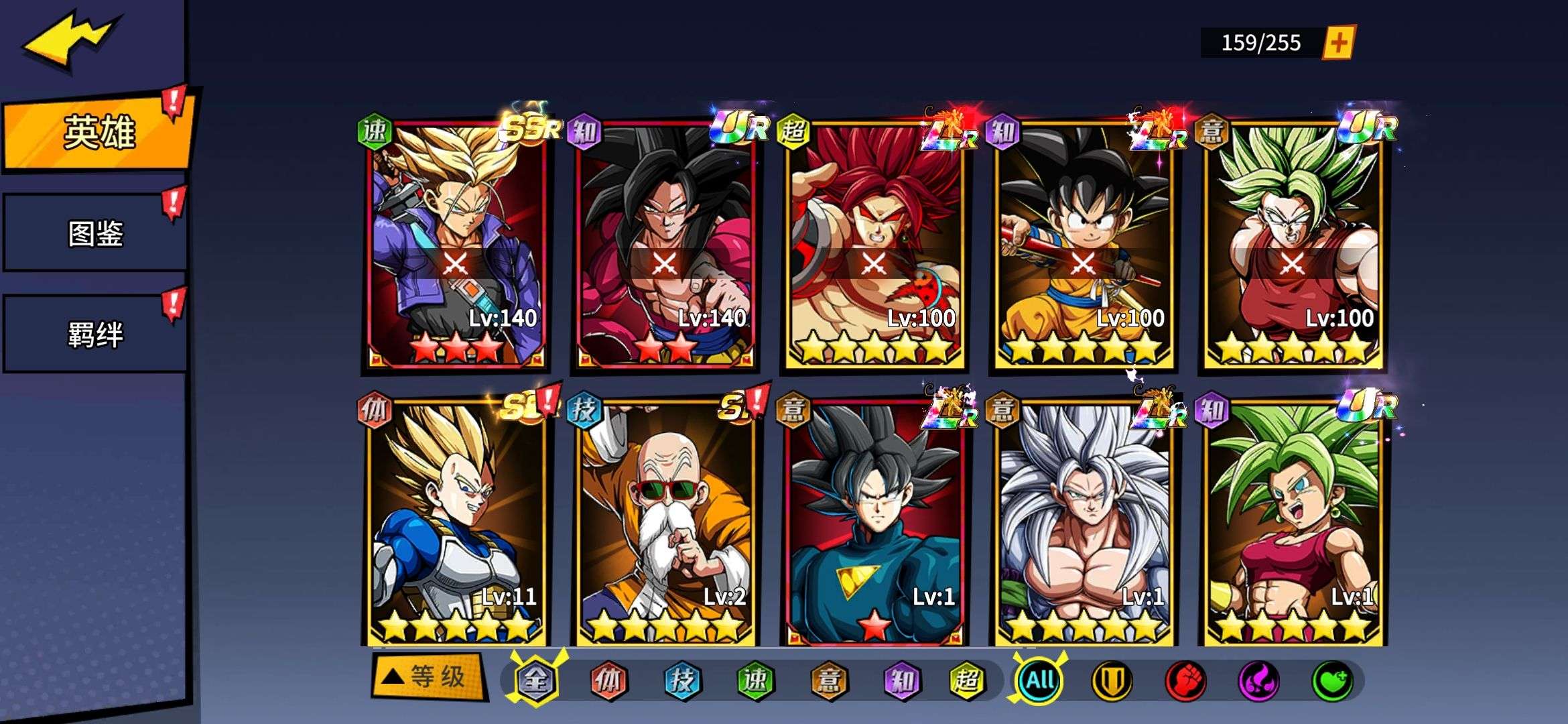Filter heroes by 速 type
The image size is (1568, 724).
click(755, 680)
